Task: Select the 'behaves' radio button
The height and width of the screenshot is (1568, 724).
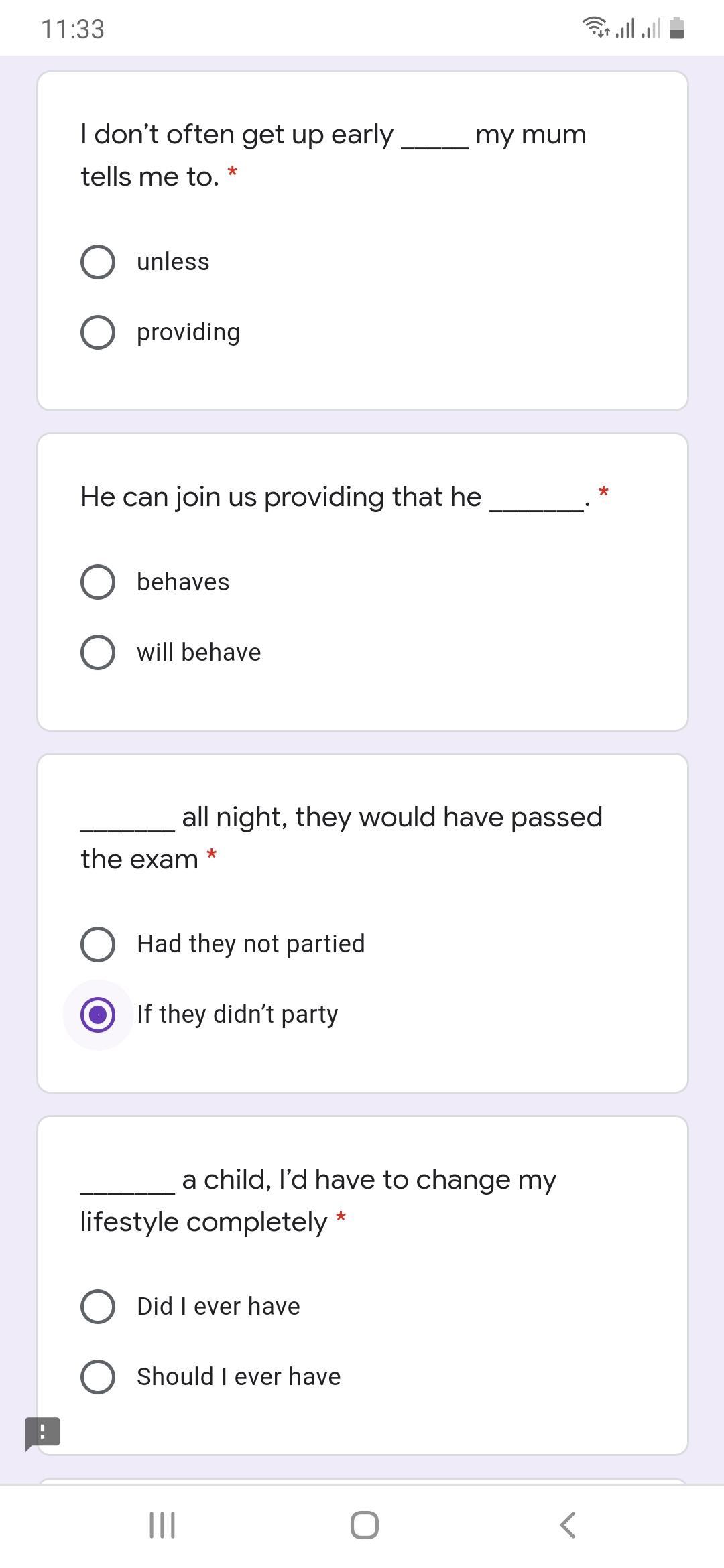Action: click(x=98, y=582)
